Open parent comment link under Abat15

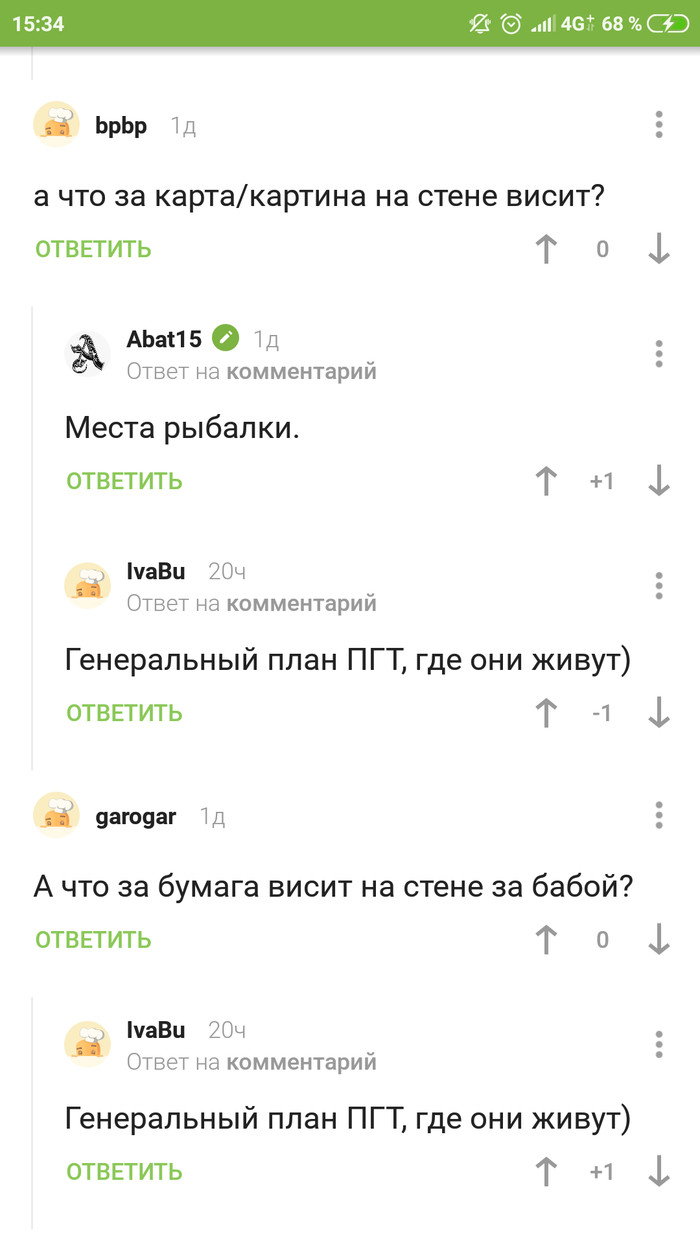coord(301,372)
